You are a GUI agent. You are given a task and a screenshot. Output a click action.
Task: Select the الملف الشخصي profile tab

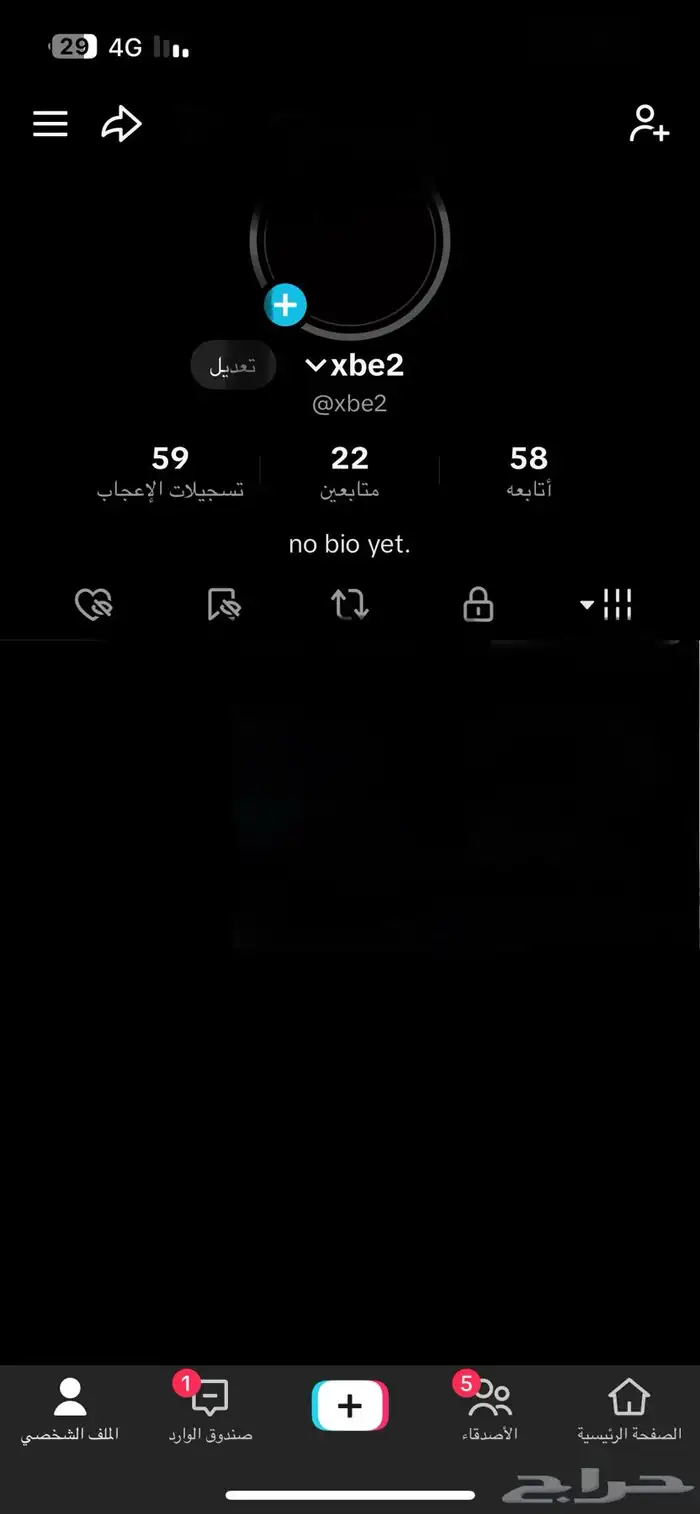70,1410
